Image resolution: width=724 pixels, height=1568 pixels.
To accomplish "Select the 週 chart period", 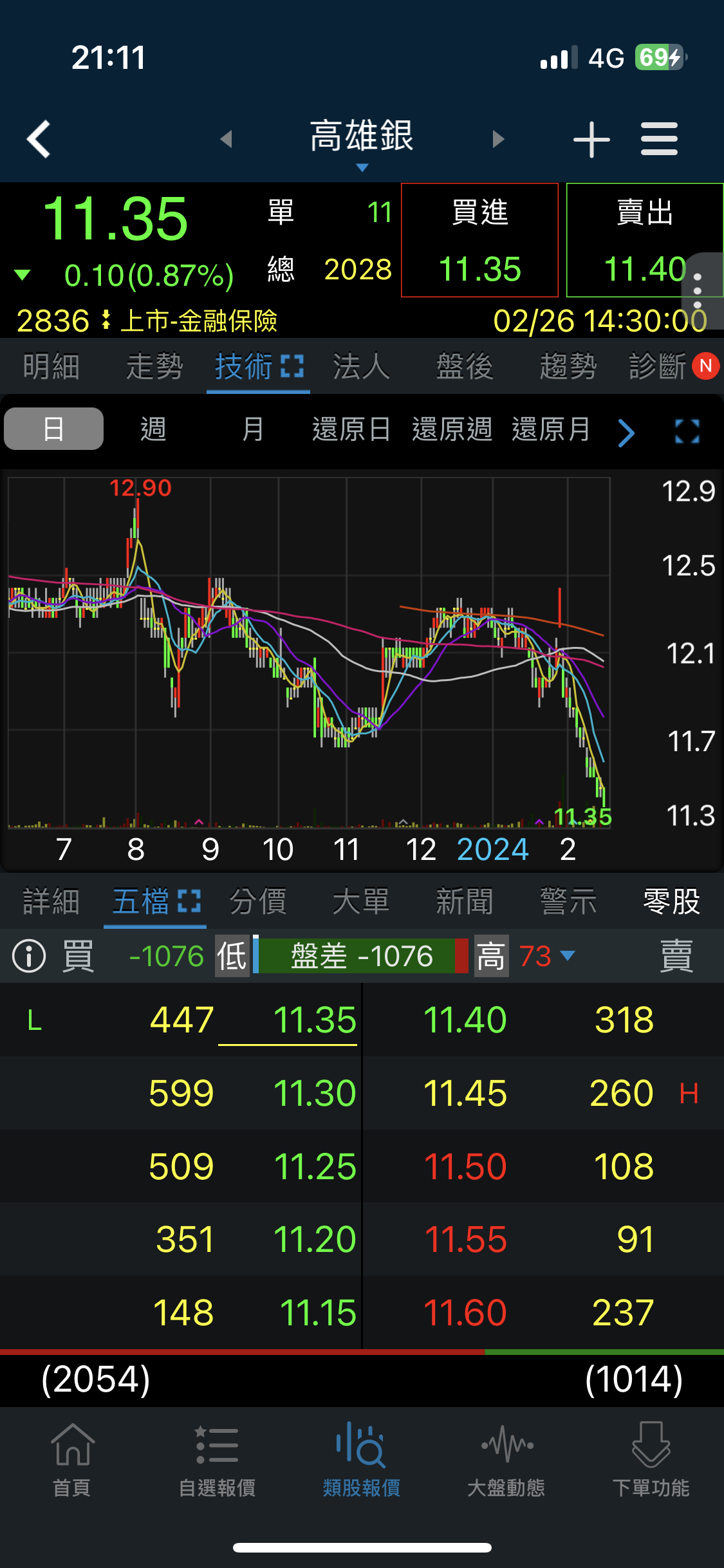I will [x=153, y=429].
